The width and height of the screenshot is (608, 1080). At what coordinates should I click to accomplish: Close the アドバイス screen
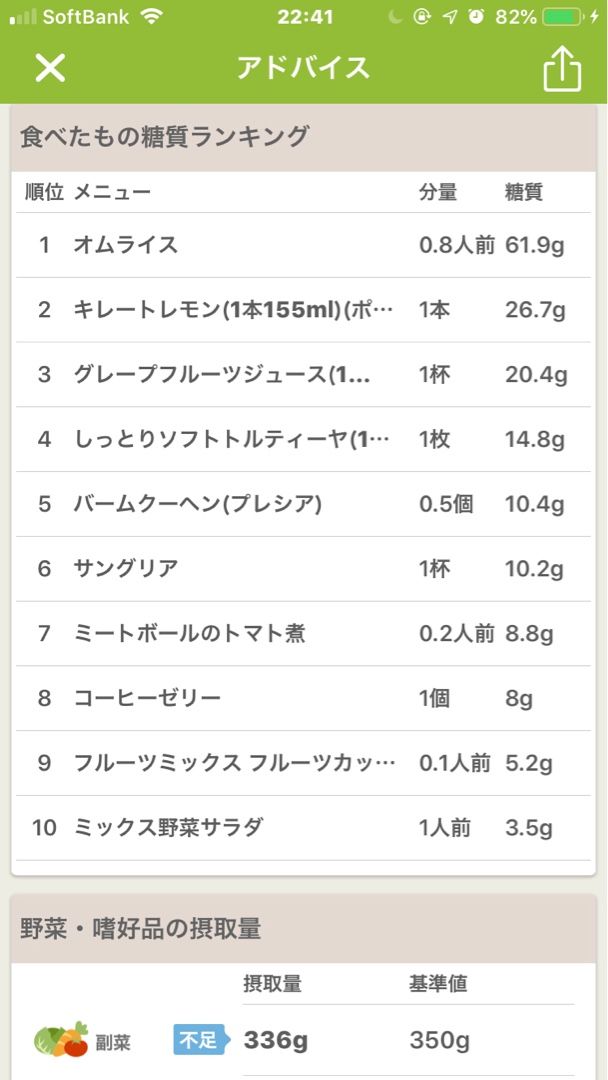click(50, 68)
